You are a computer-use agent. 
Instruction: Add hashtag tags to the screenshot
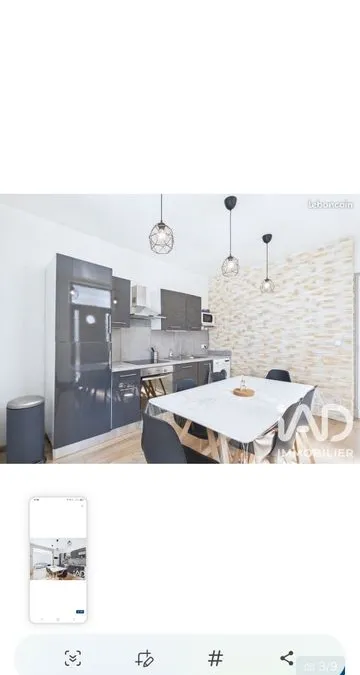point(215,658)
